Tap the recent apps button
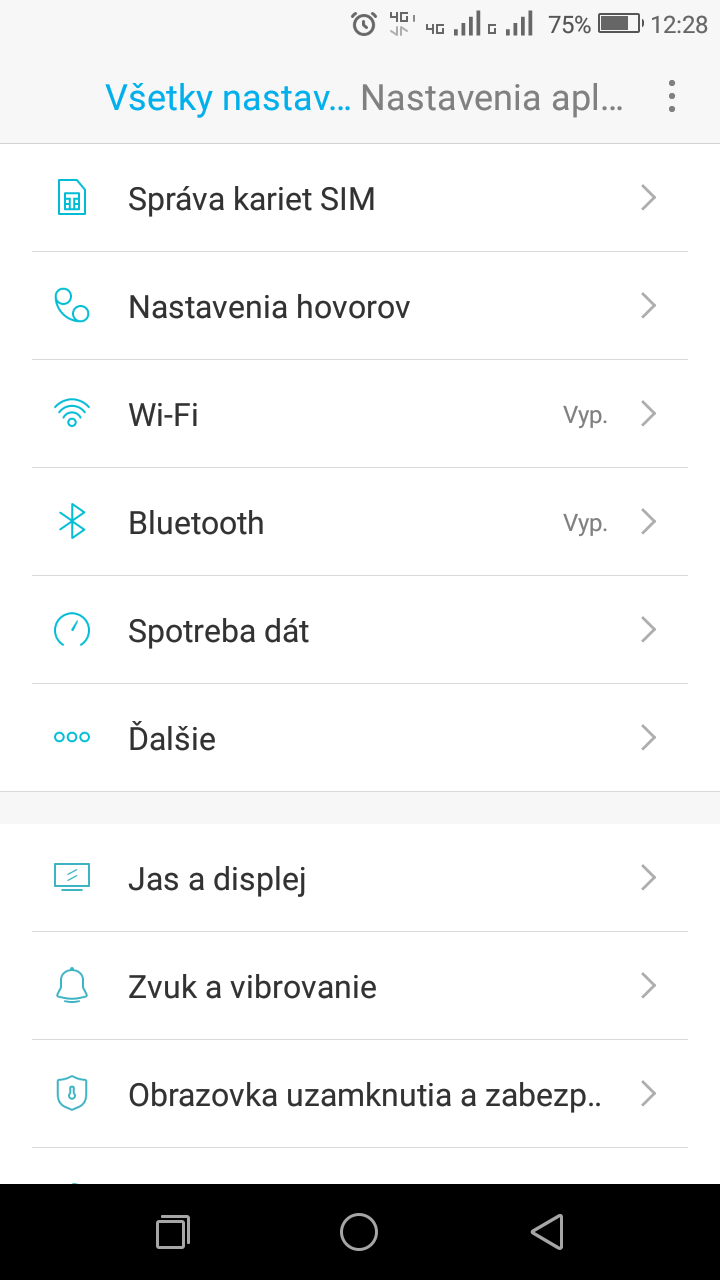The image size is (720, 1280). 173,1232
